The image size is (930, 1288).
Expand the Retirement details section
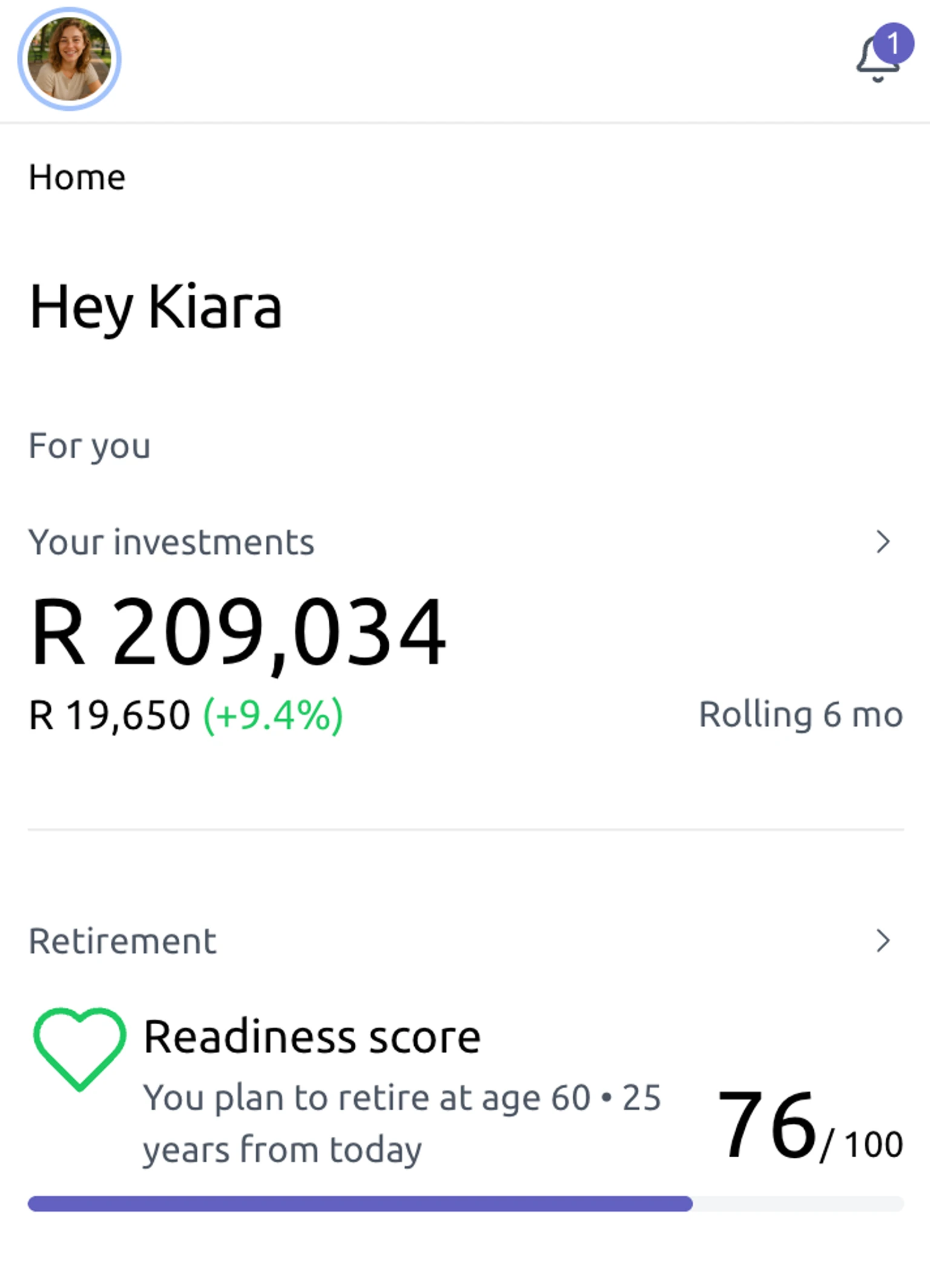[x=124, y=940]
